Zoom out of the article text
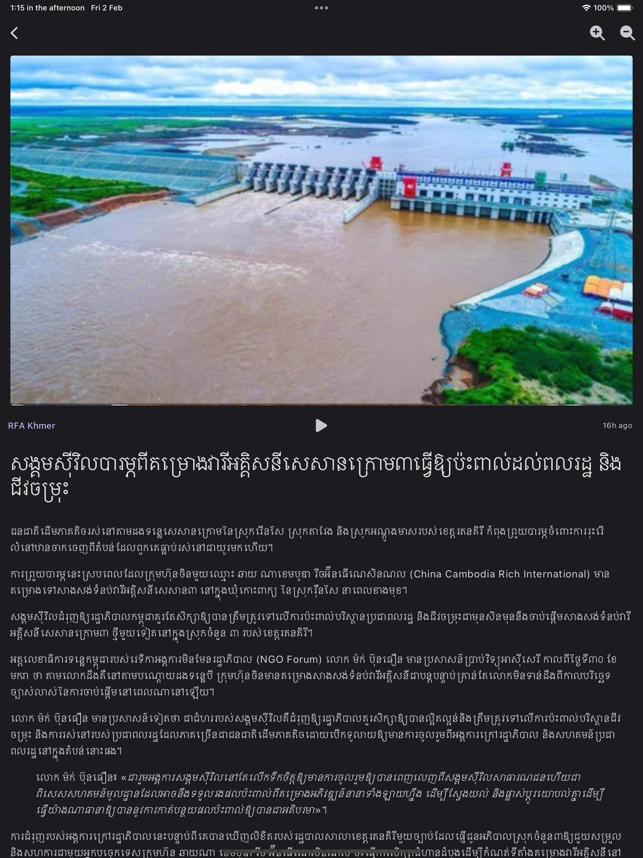The height and width of the screenshot is (858, 643). pos(627,33)
